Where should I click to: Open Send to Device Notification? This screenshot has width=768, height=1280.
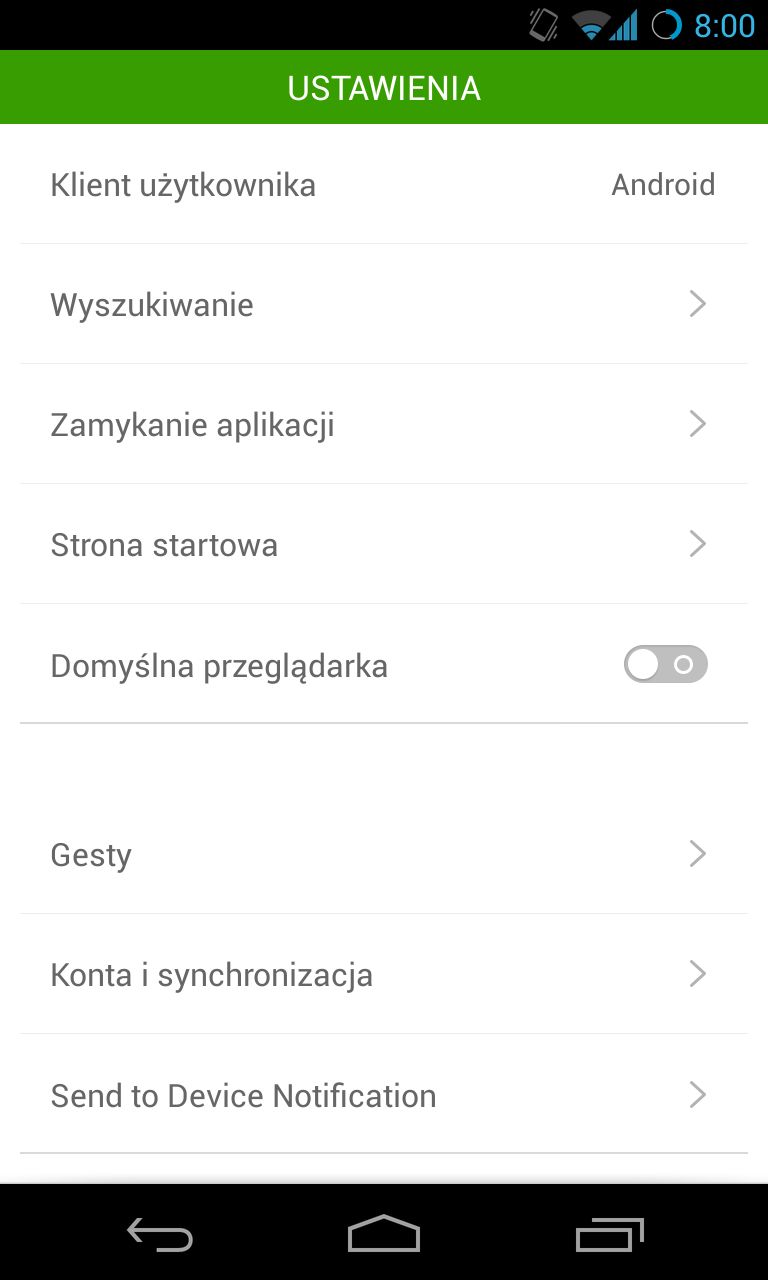(384, 1094)
